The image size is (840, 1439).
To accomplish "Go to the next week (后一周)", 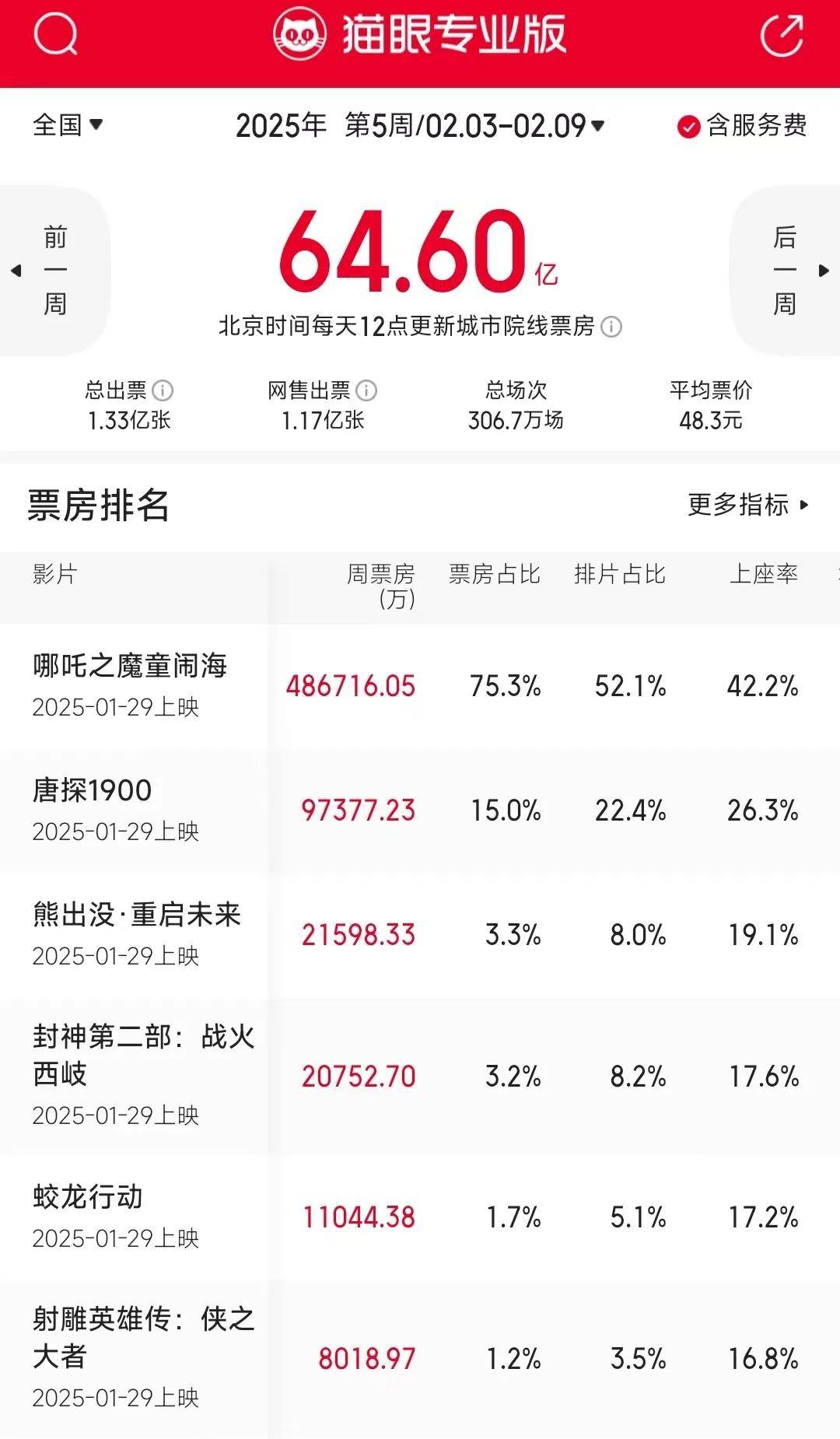I will 786,270.
